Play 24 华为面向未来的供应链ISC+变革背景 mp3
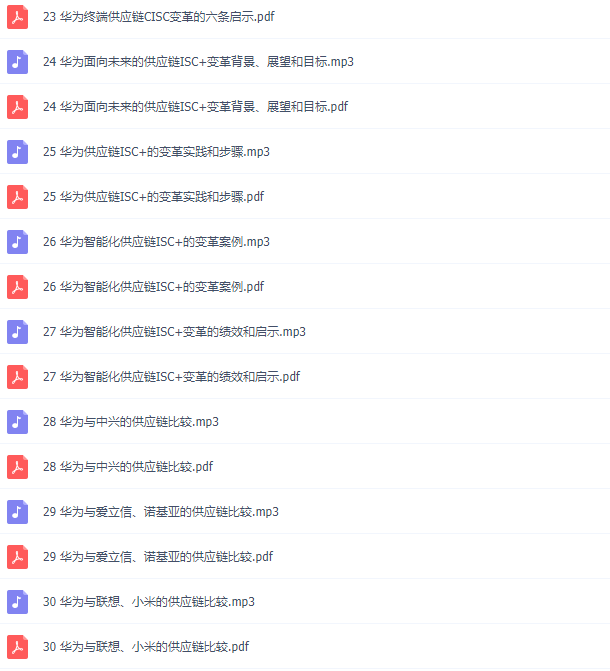The height and width of the screenshot is (671, 610). 198,61
